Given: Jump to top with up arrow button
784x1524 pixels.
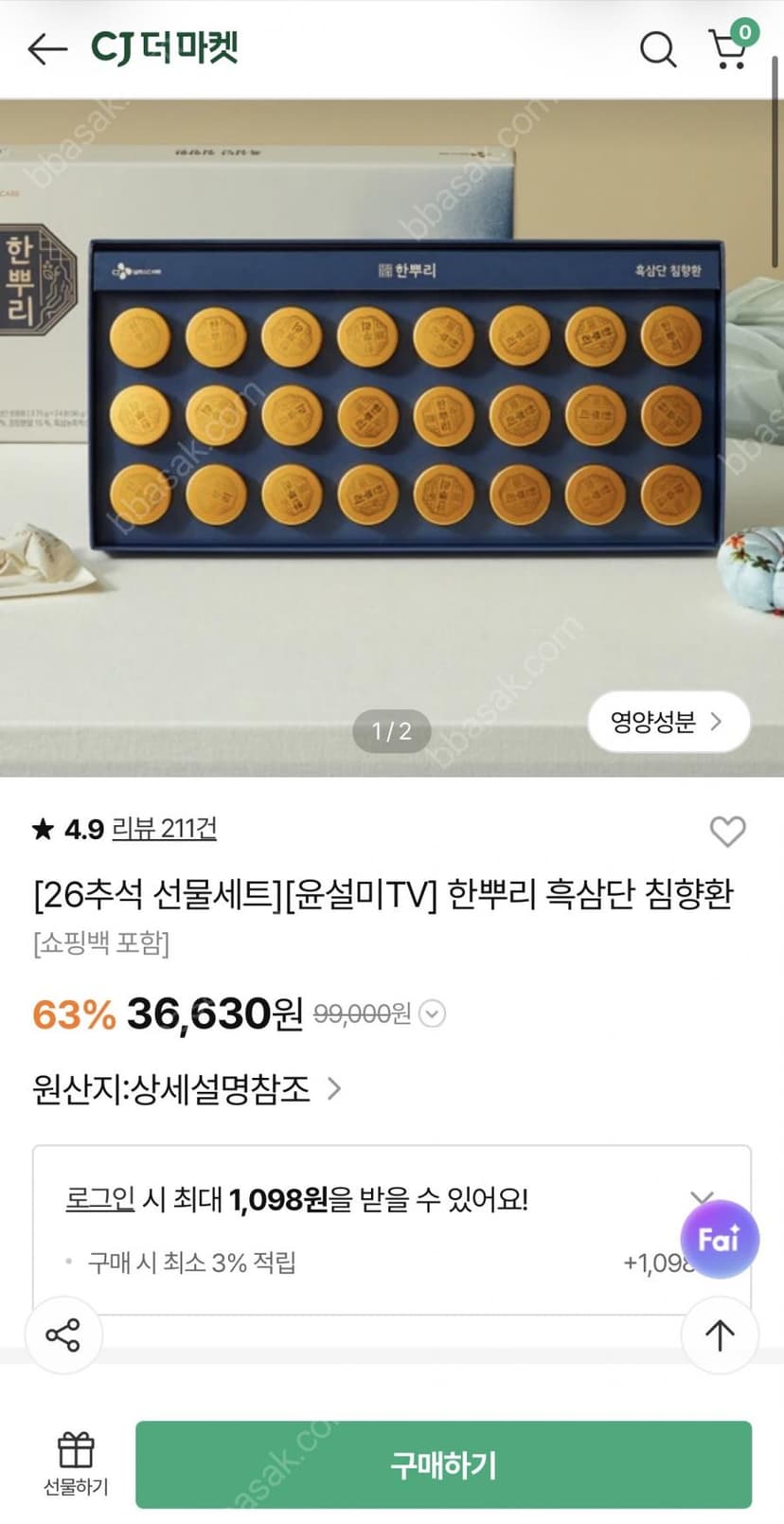Looking at the screenshot, I should [x=720, y=1335].
